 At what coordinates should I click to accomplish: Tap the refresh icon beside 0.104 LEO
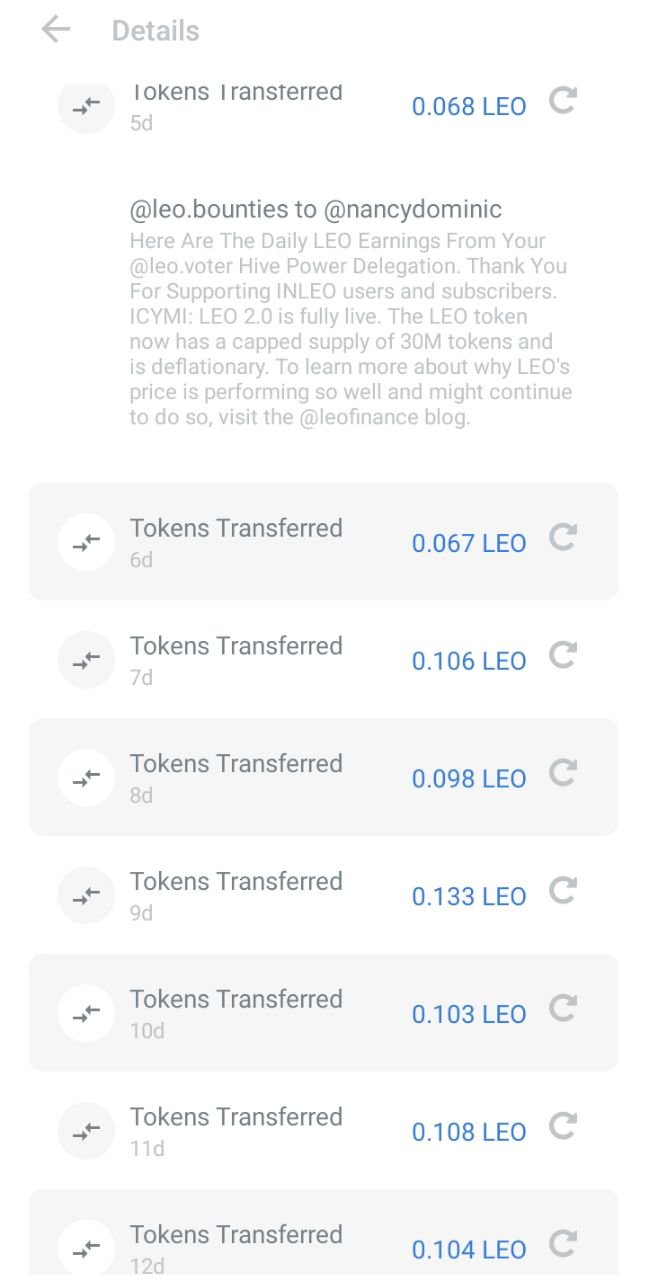[x=563, y=1244]
